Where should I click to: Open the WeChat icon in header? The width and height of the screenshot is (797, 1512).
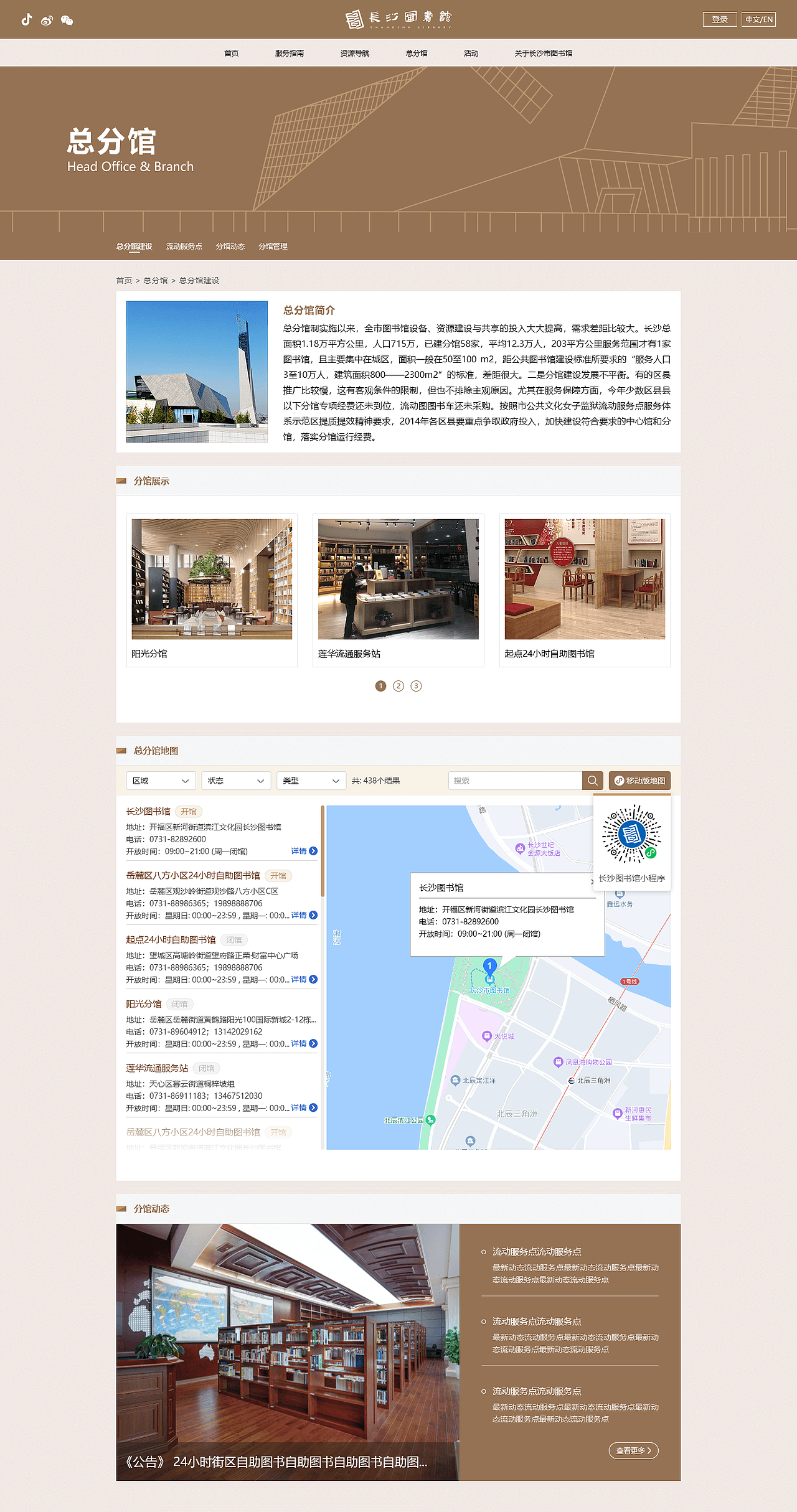click(67, 21)
